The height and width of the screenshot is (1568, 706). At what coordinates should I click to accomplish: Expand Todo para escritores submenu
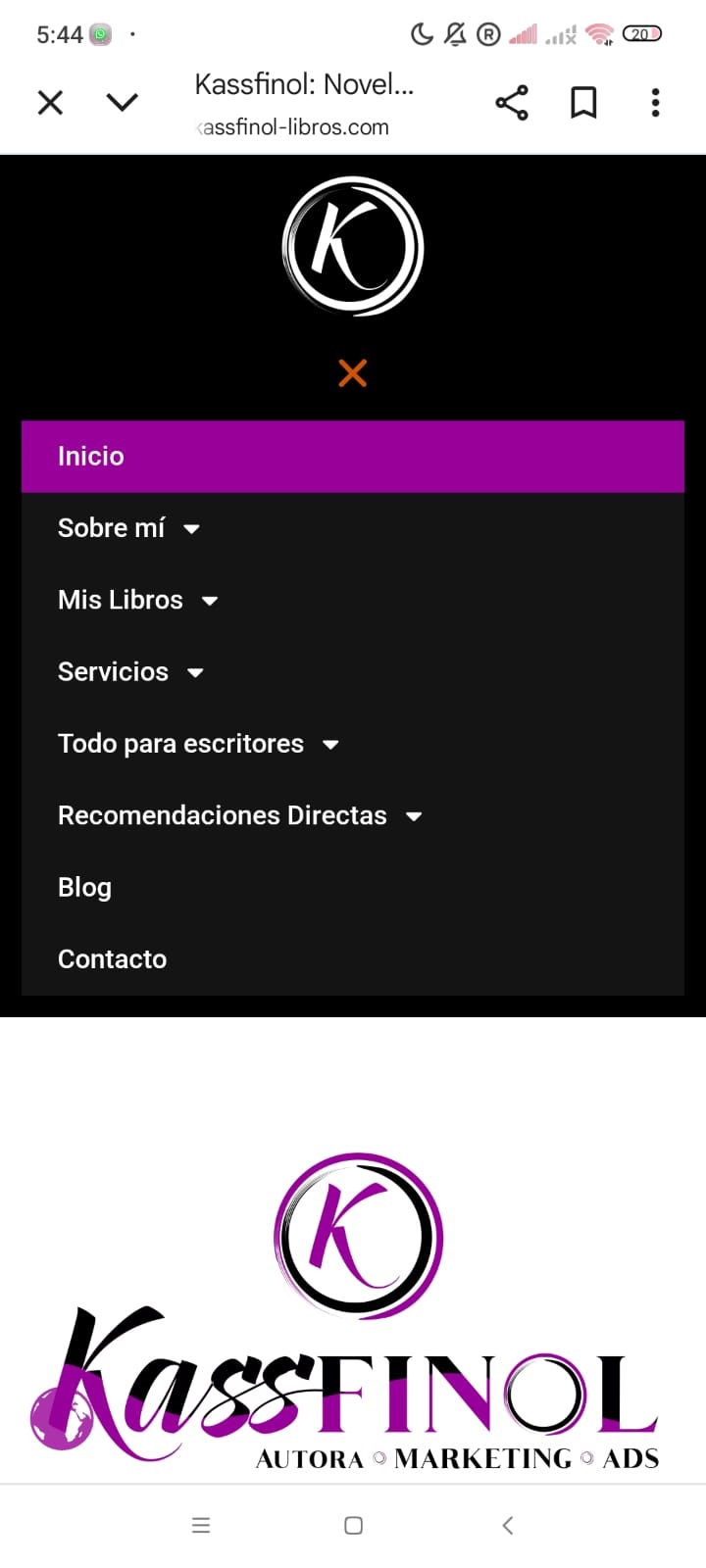(330, 745)
